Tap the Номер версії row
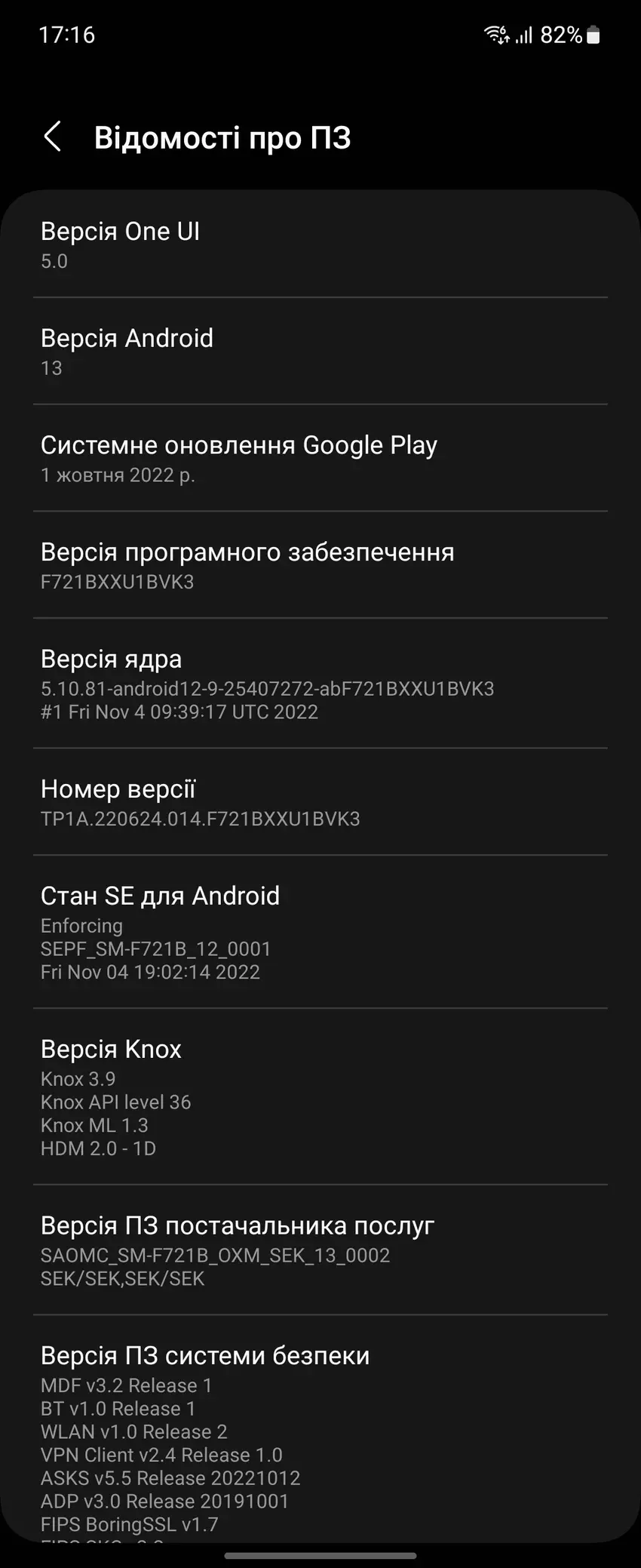The image size is (641, 1568). (x=320, y=802)
